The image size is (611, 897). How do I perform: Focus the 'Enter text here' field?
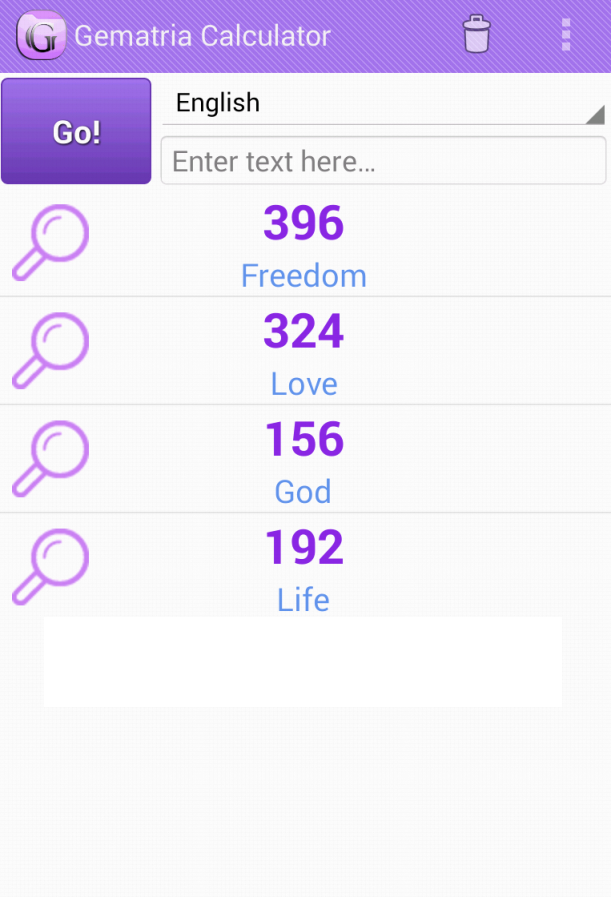click(x=384, y=160)
